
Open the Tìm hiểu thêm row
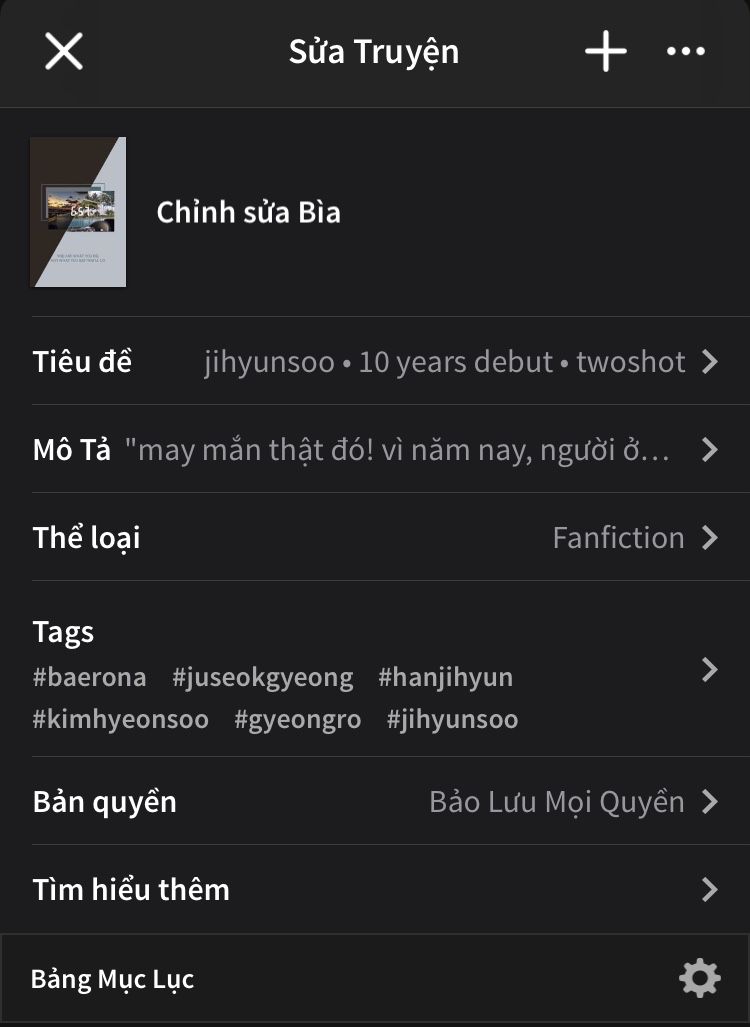[375, 889]
